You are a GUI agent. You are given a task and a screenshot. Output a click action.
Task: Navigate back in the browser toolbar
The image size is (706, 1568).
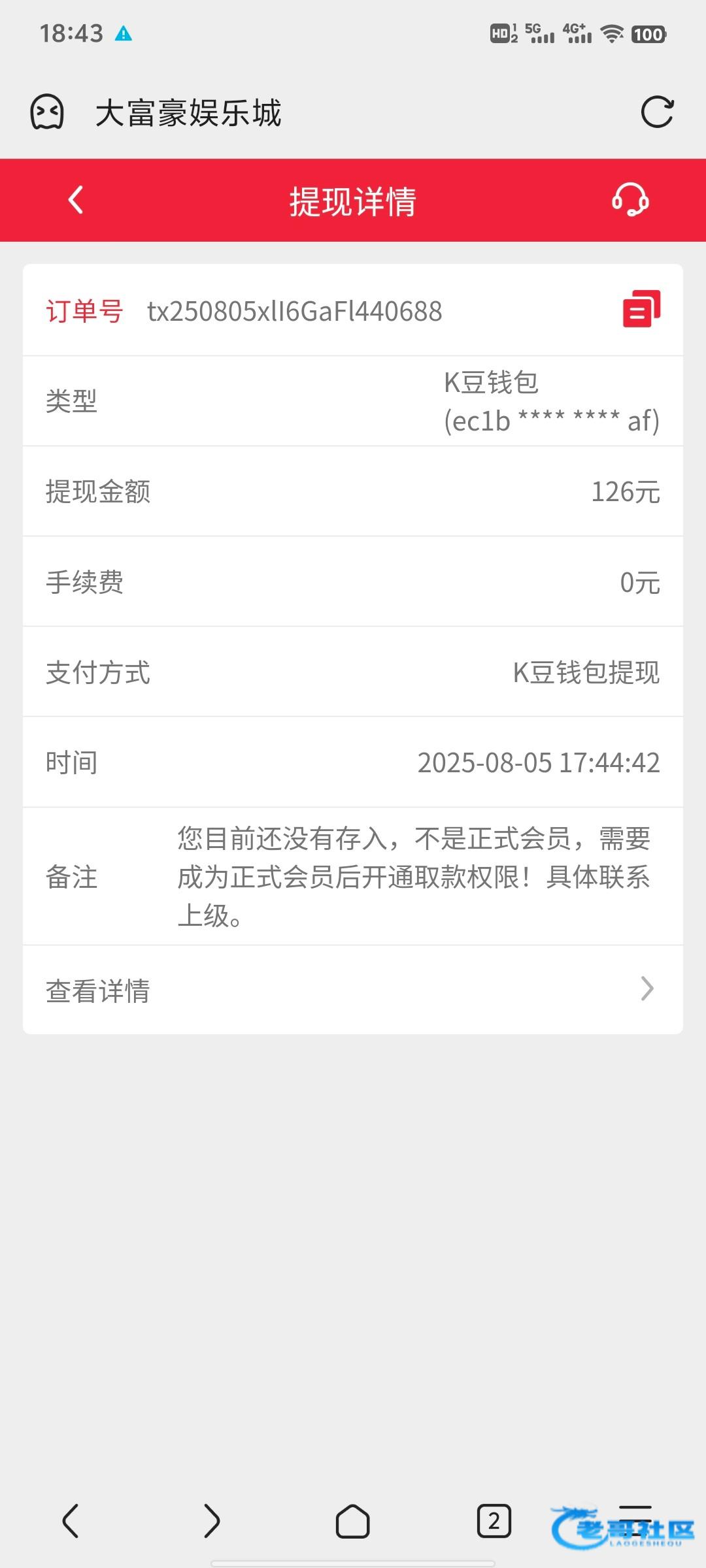click(x=71, y=1521)
